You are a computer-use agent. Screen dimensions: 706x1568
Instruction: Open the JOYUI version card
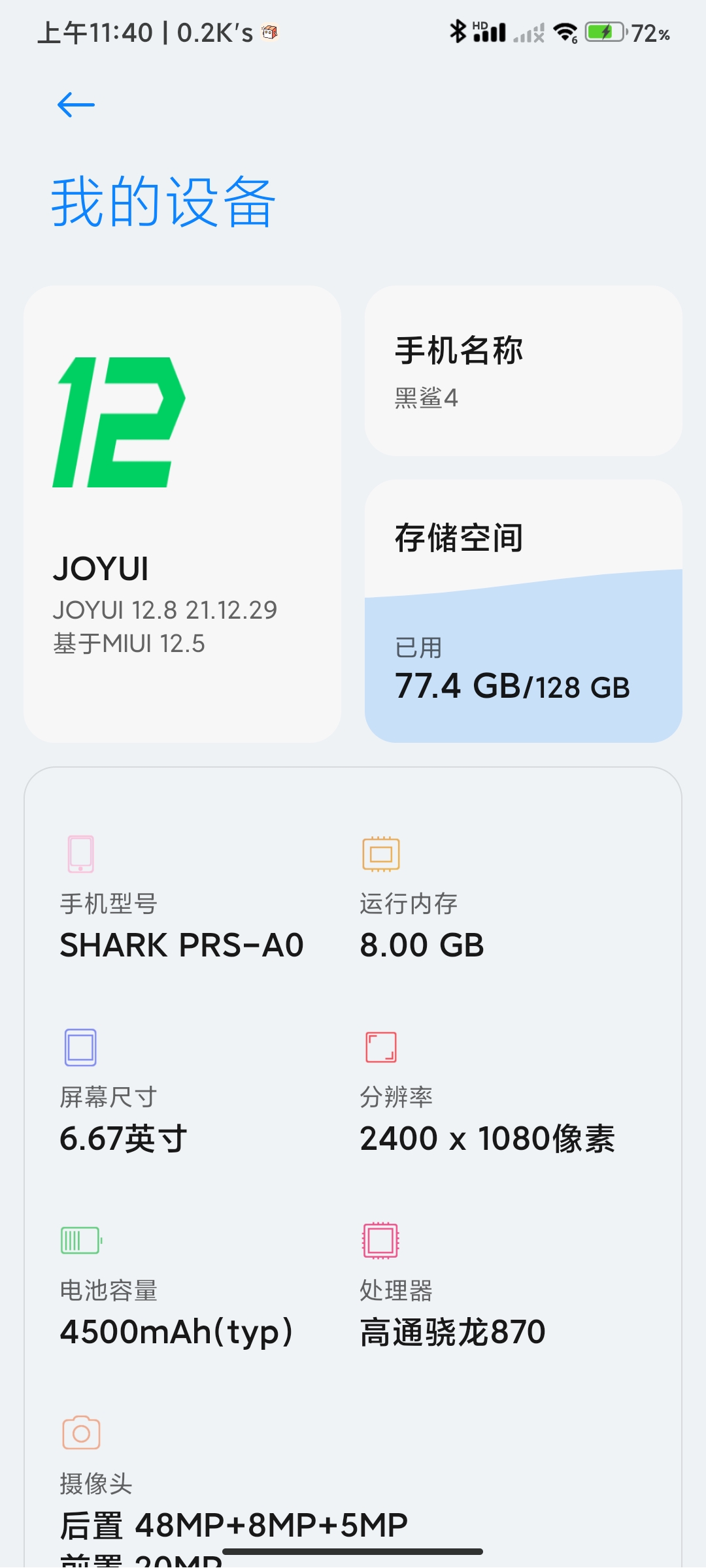182,514
